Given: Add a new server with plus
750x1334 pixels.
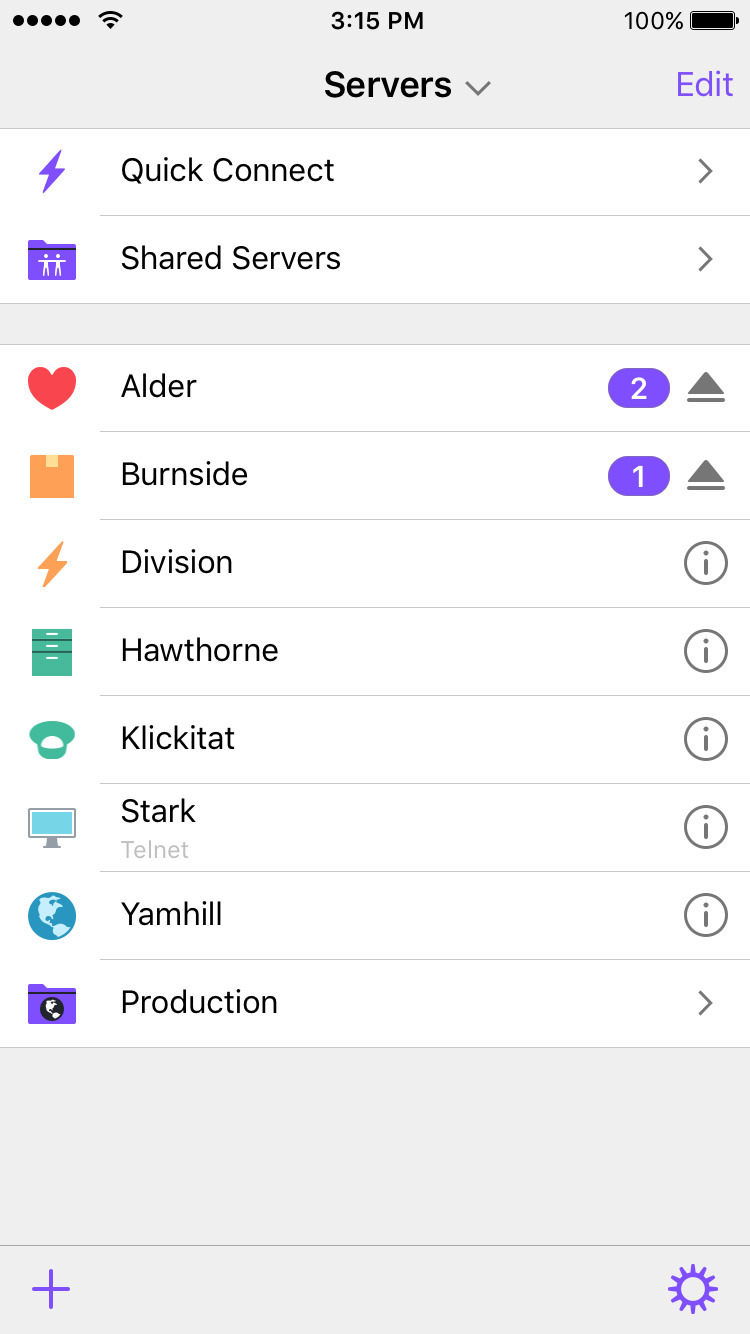Looking at the screenshot, I should click(x=51, y=1289).
